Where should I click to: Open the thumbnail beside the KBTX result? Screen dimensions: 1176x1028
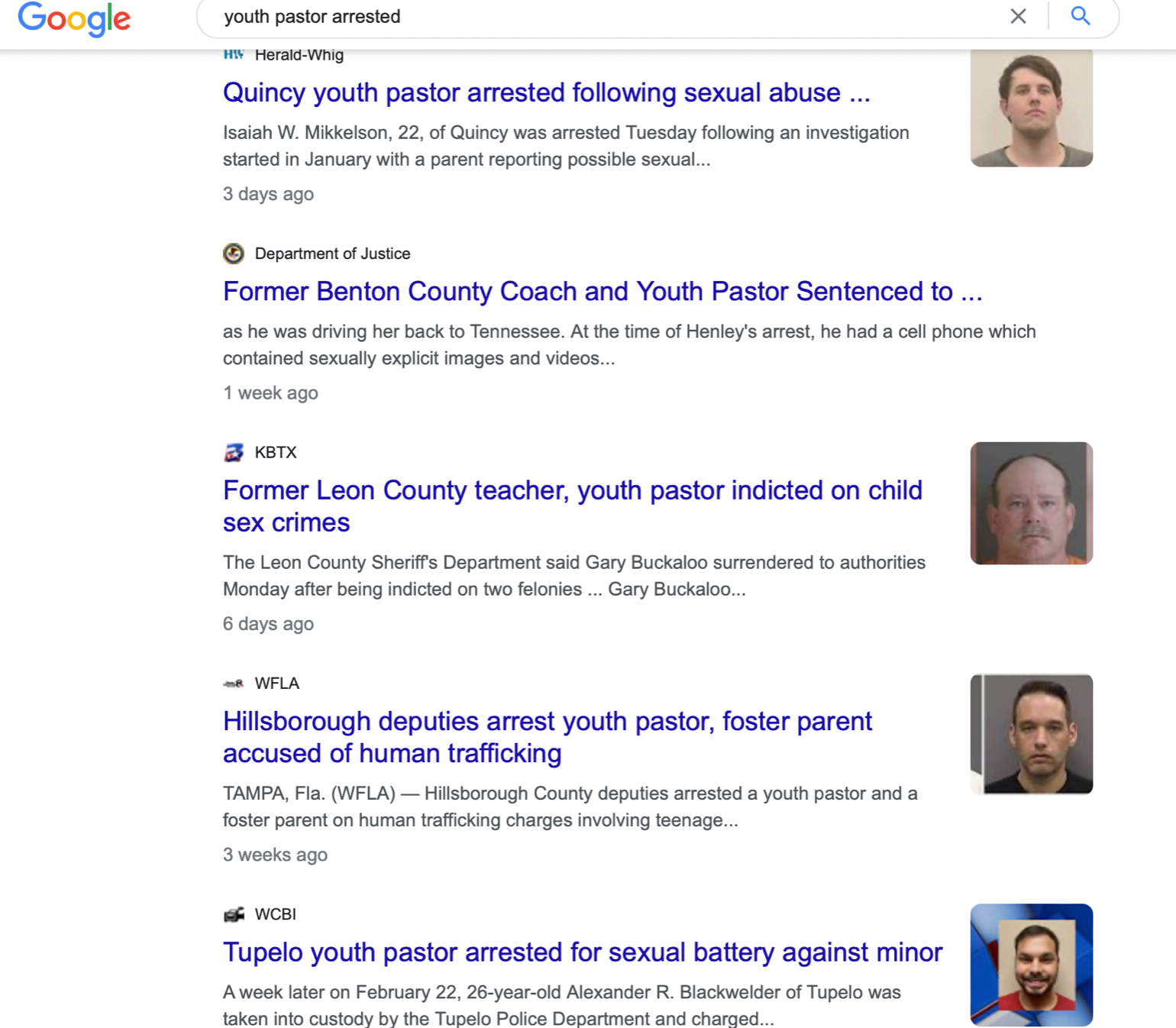(1031, 503)
